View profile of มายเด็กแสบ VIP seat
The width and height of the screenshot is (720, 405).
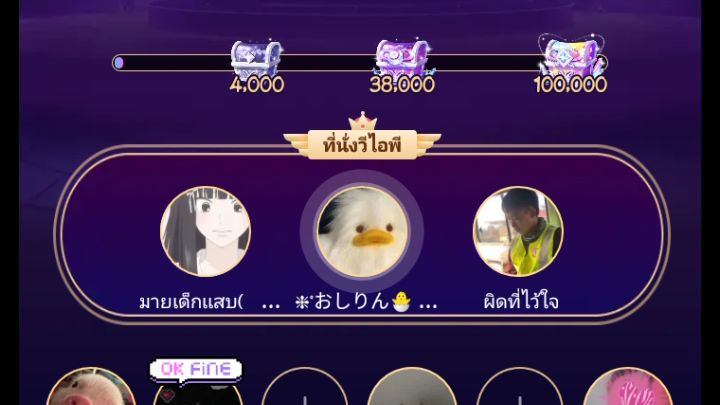click(x=205, y=232)
